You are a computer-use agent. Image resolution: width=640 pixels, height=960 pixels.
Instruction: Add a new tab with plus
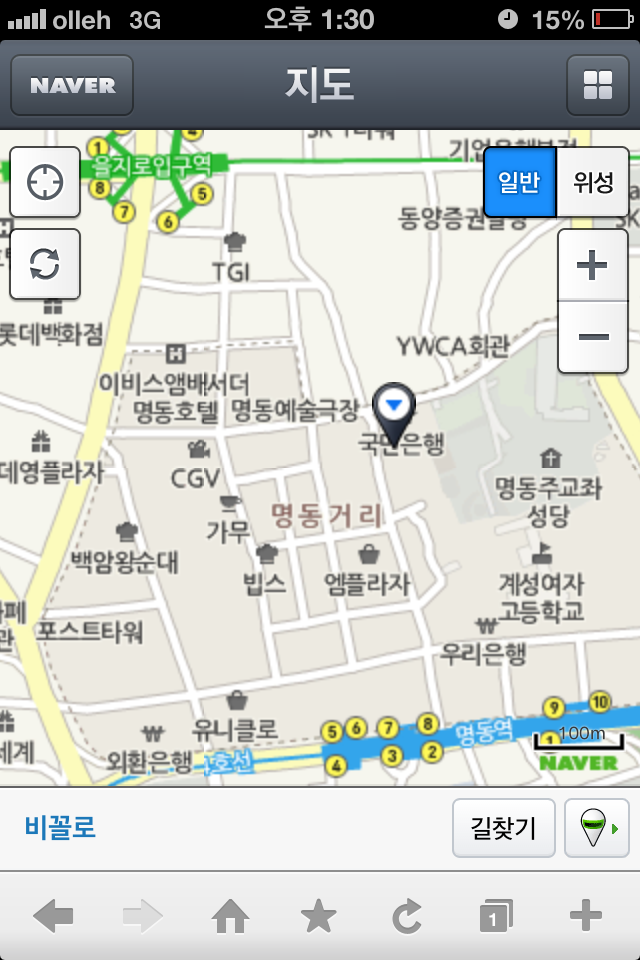click(585, 916)
